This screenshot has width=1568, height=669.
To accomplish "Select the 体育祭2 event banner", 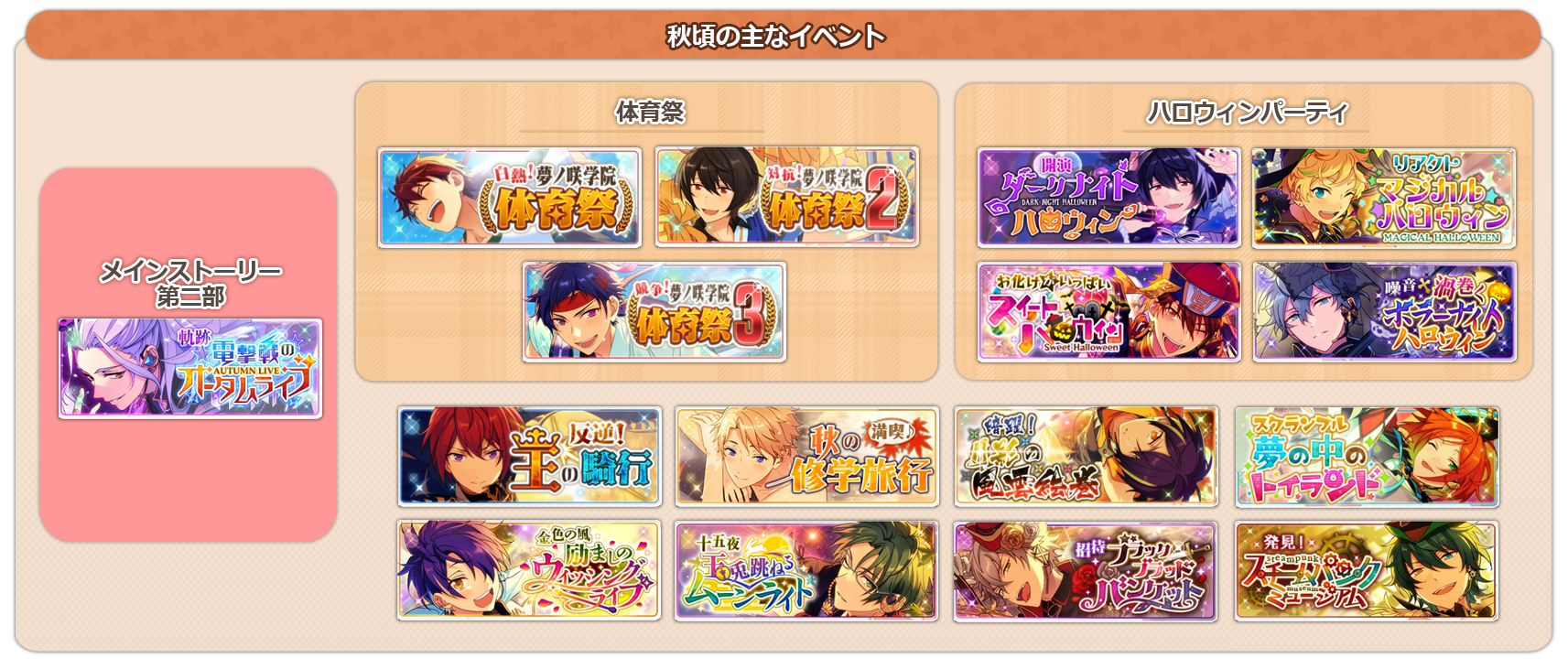I will click(786, 198).
